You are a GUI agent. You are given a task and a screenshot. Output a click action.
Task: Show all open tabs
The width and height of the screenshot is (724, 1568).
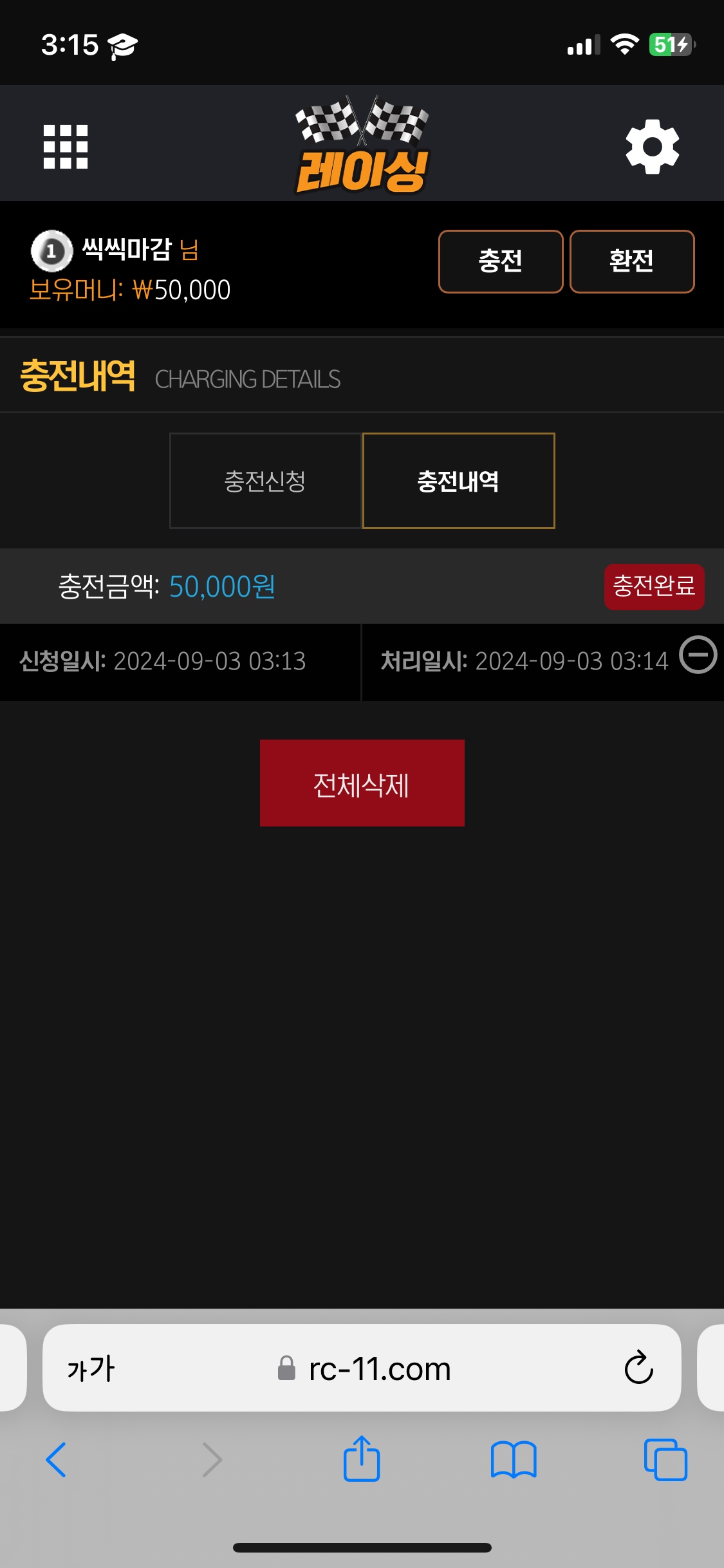click(666, 1460)
